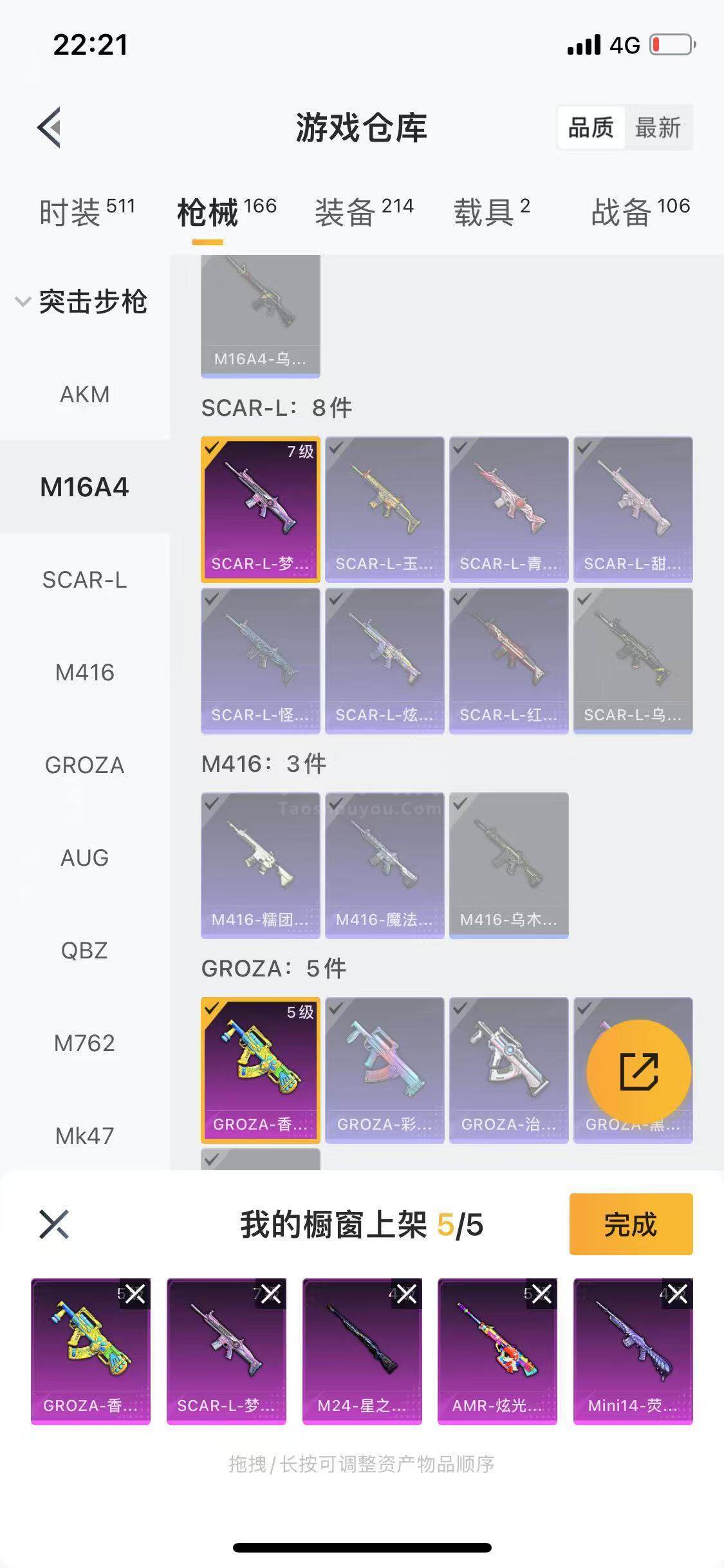Close the showcase panel with X
Viewport: 724px width, 1568px height.
54,1224
